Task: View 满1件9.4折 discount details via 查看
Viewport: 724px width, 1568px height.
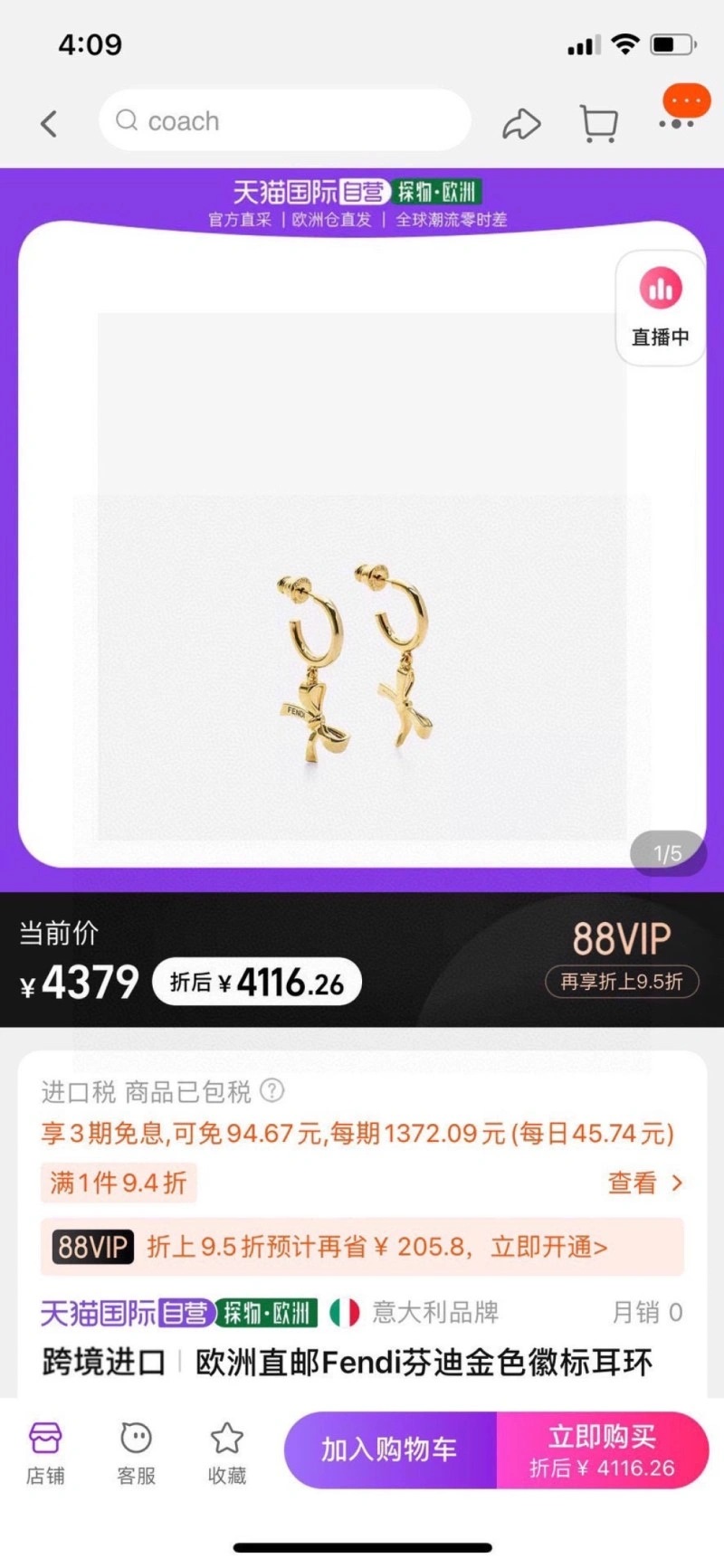Action: point(644,1183)
